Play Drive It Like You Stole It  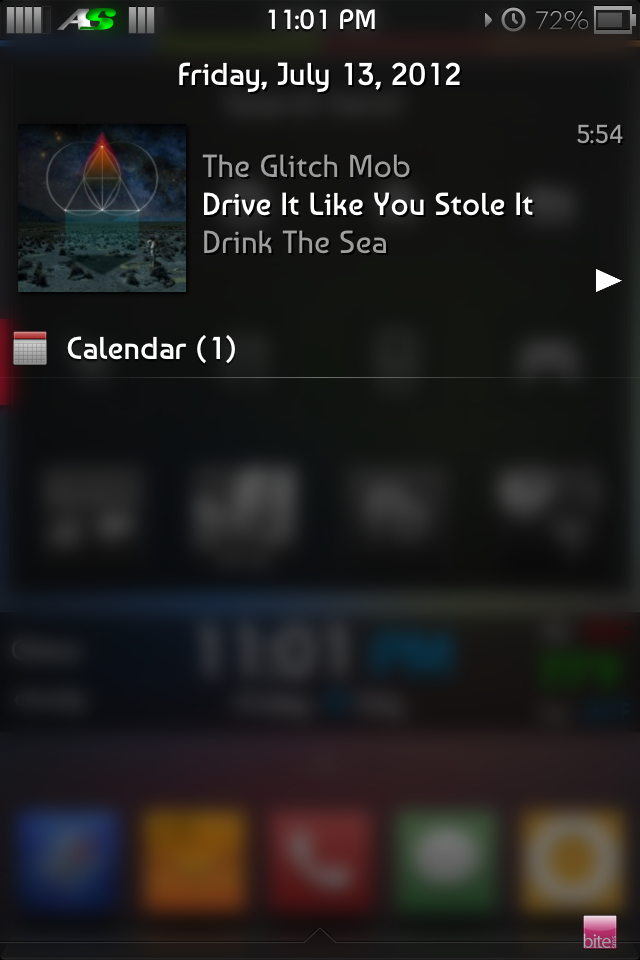608,281
